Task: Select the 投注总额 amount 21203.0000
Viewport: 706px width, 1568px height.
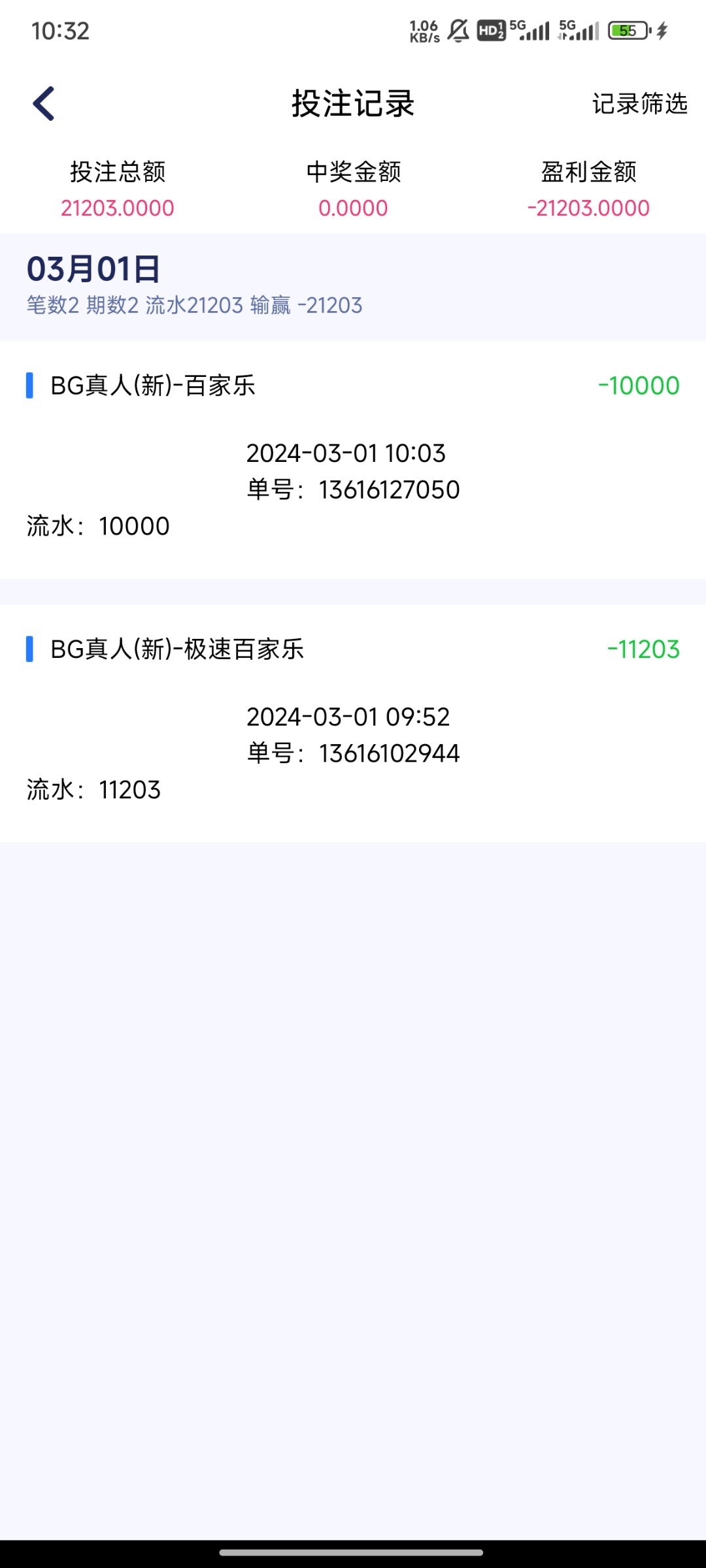Action: [x=116, y=208]
